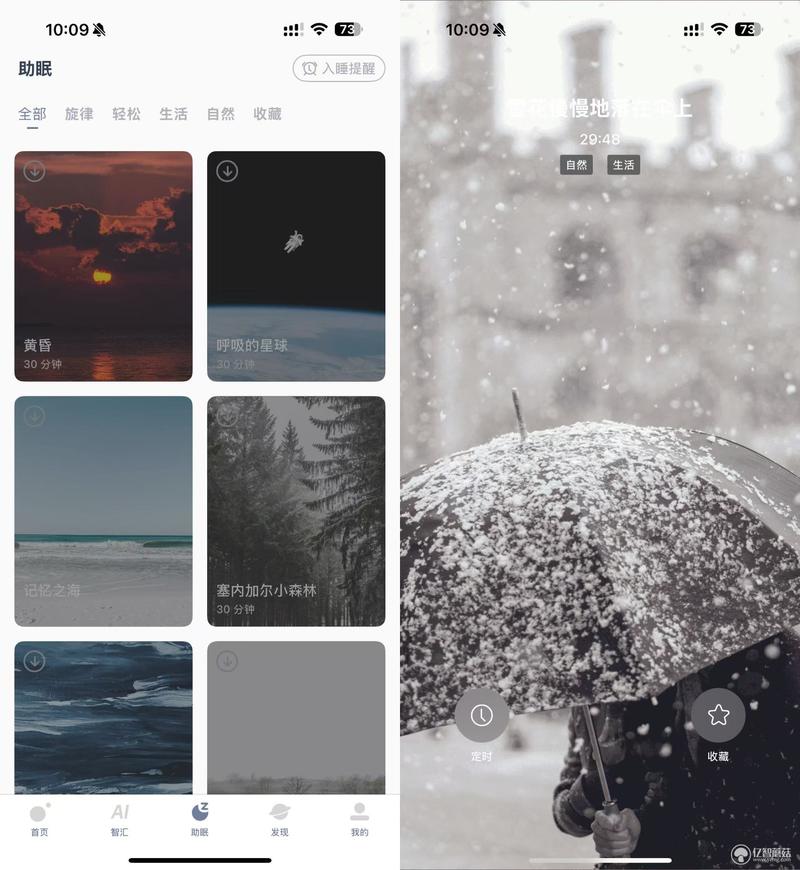Add this sound to 收藏 favorites
The height and width of the screenshot is (870, 800).
pos(718,716)
